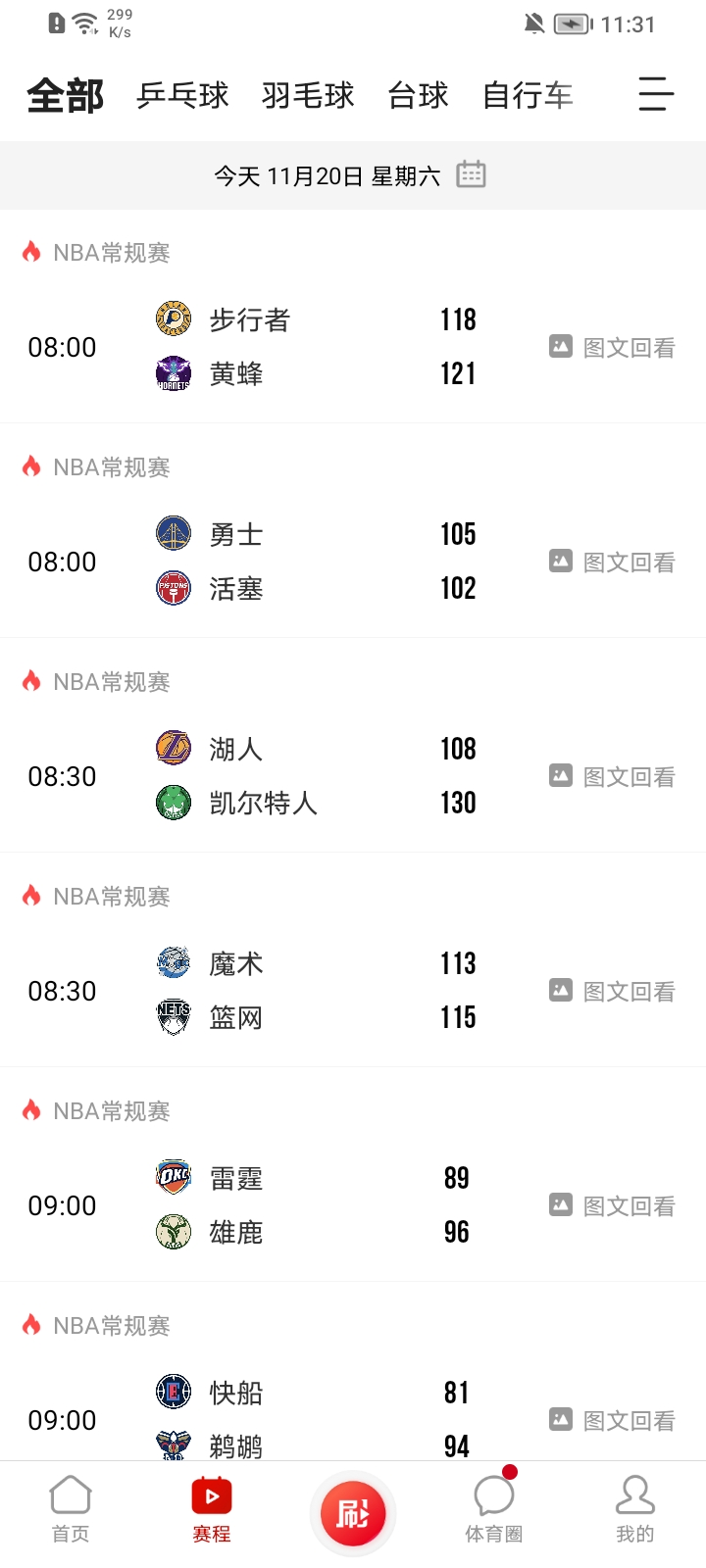Viewport: 706px width, 1568px height.
Task: Select the 台球 tab
Action: click(418, 95)
